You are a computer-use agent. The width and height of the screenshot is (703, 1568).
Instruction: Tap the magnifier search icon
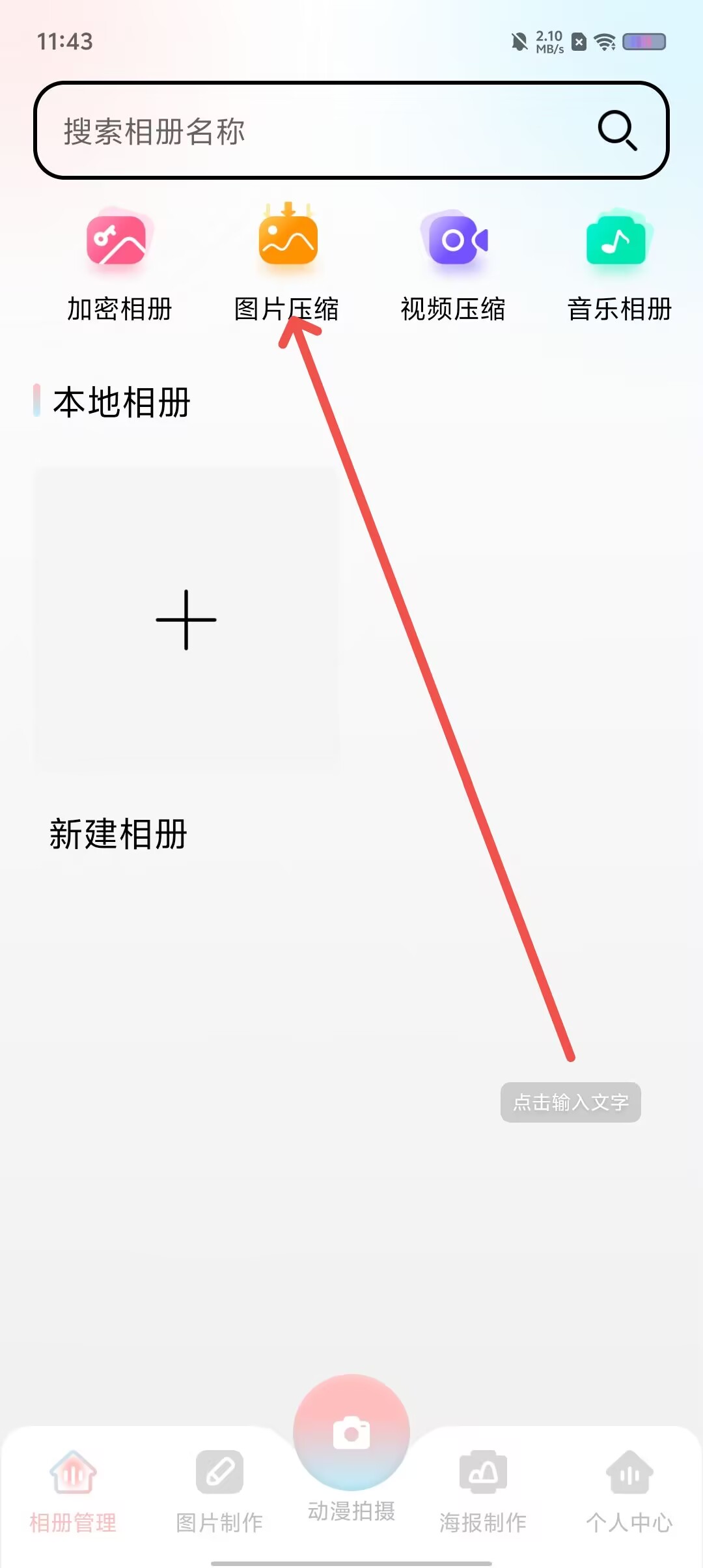pyautogui.click(x=616, y=130)
